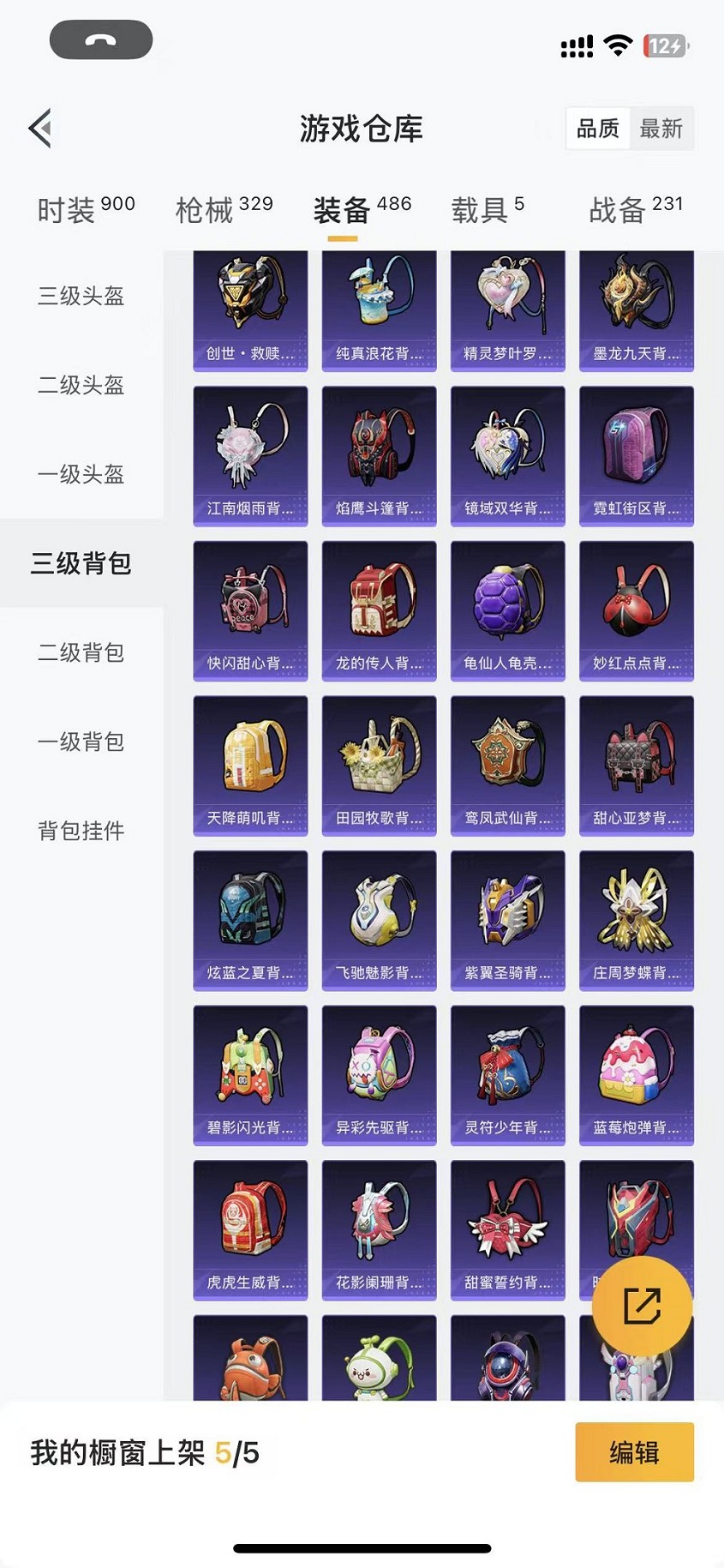Viewport: 724px width, 1568px height.
Task: Open the 霓虹街区背包 item
Action: tap(636, 455)
